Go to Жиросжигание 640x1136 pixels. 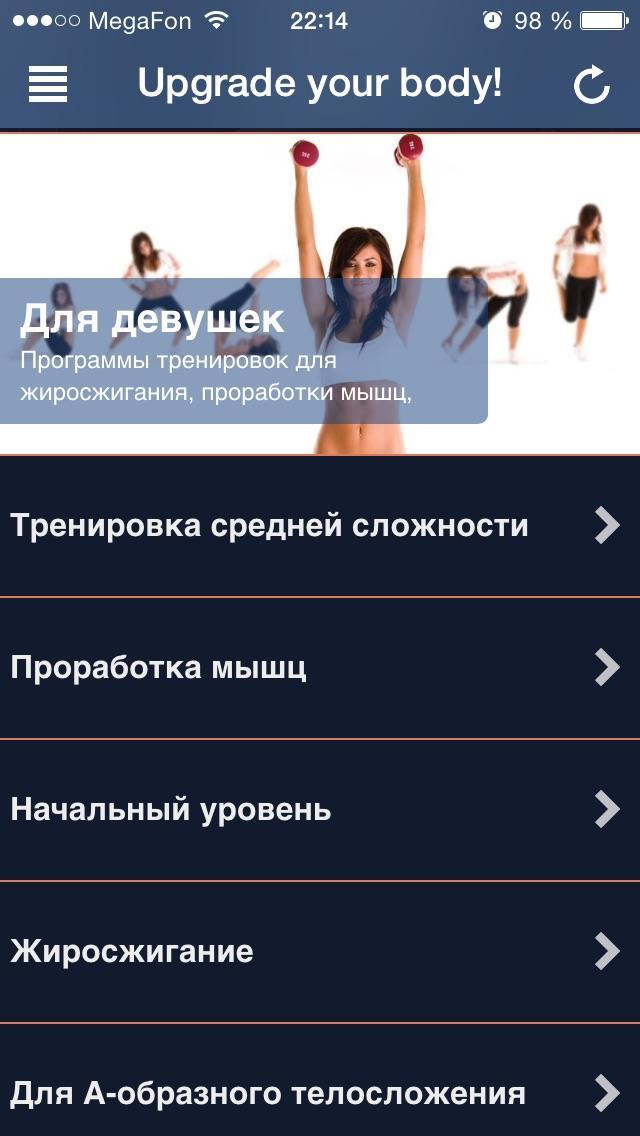tap(320, 952)
